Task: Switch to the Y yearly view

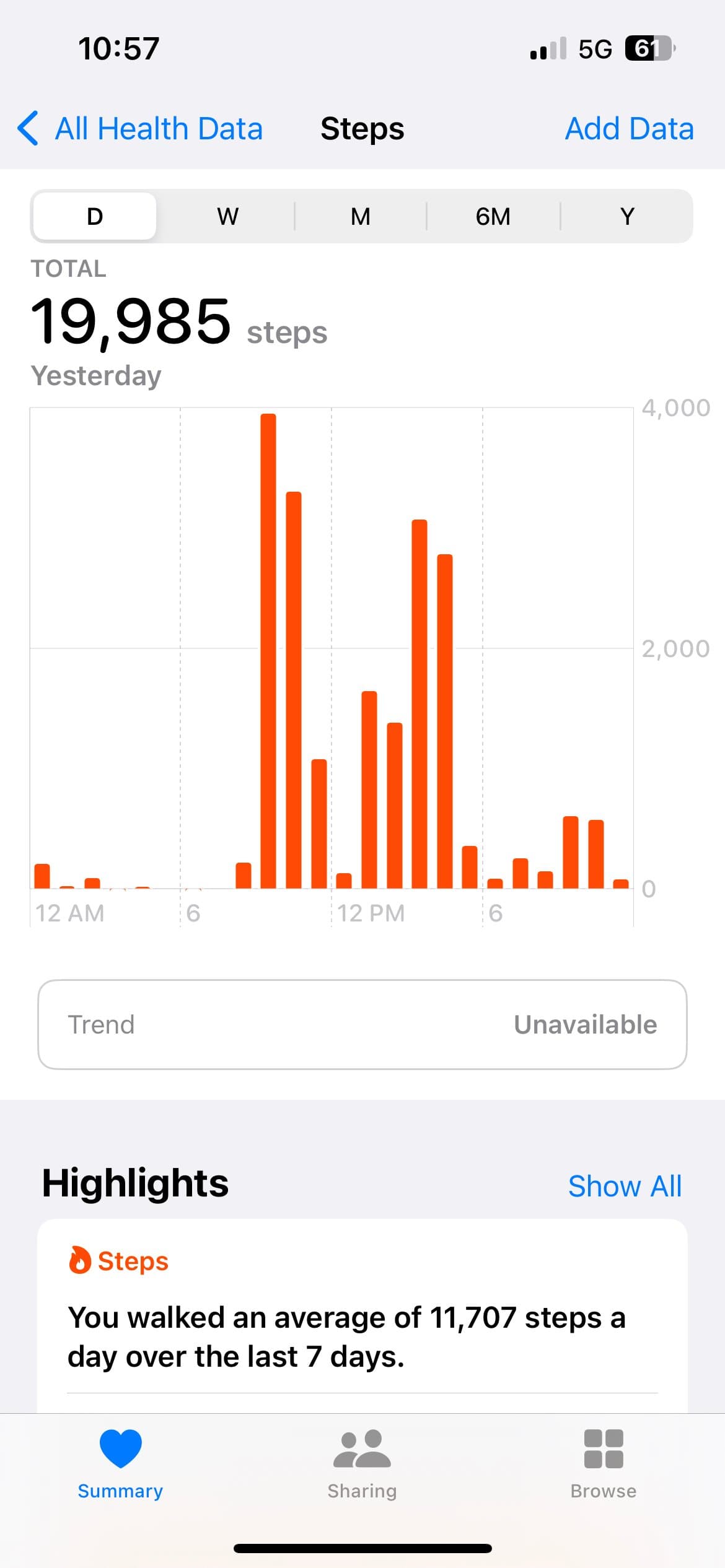Action: 627,217
